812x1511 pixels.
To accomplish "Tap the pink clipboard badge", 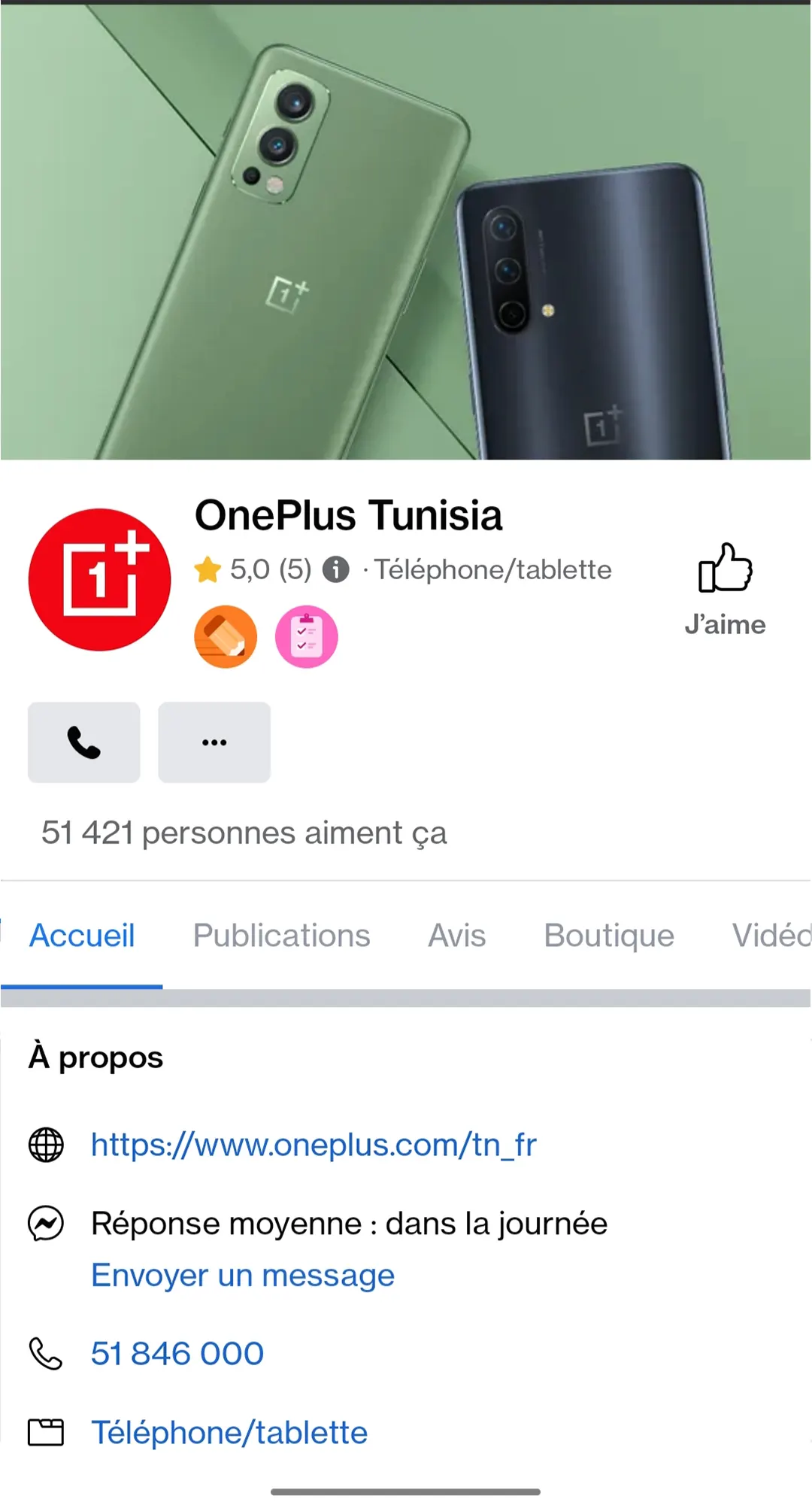I will point(306,636).
